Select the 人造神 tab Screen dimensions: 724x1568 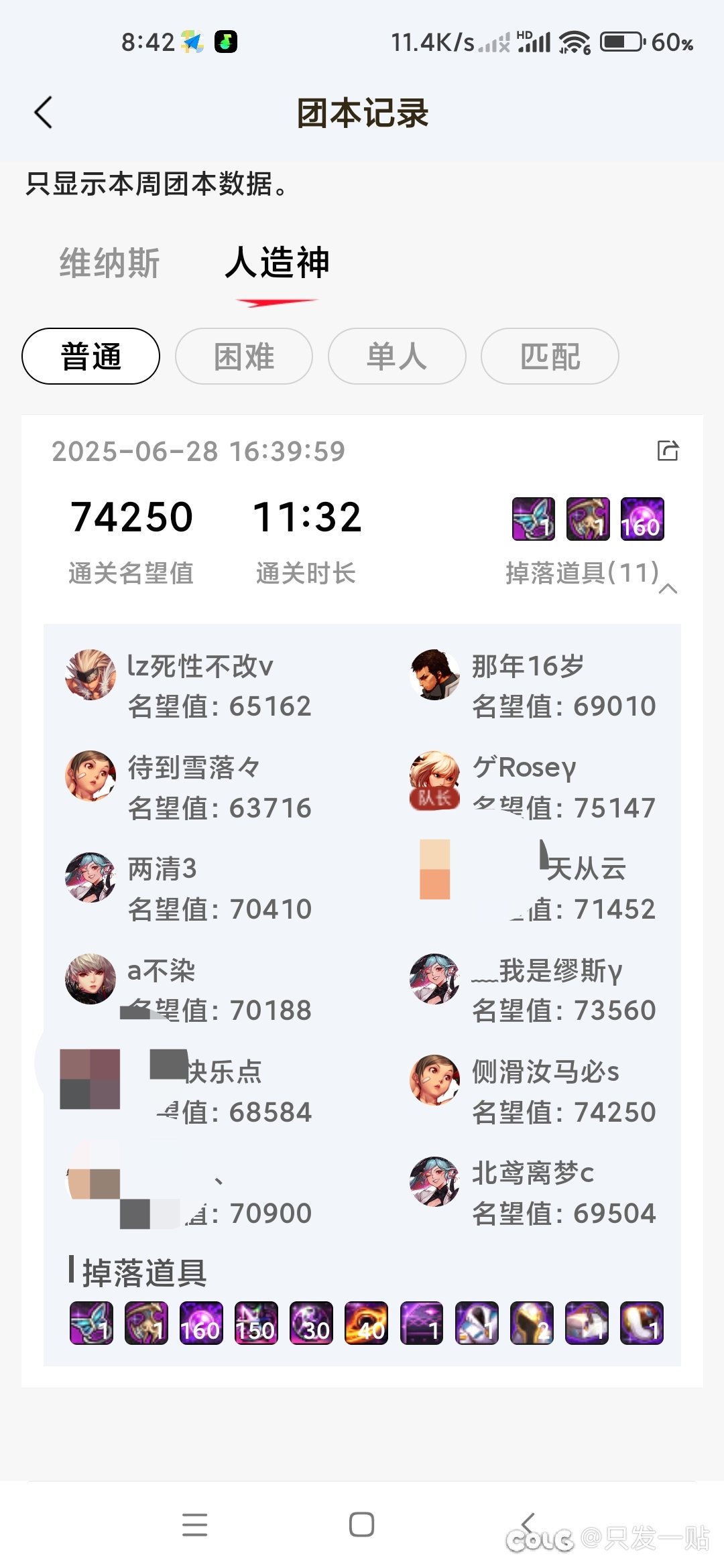click(277, 263)
